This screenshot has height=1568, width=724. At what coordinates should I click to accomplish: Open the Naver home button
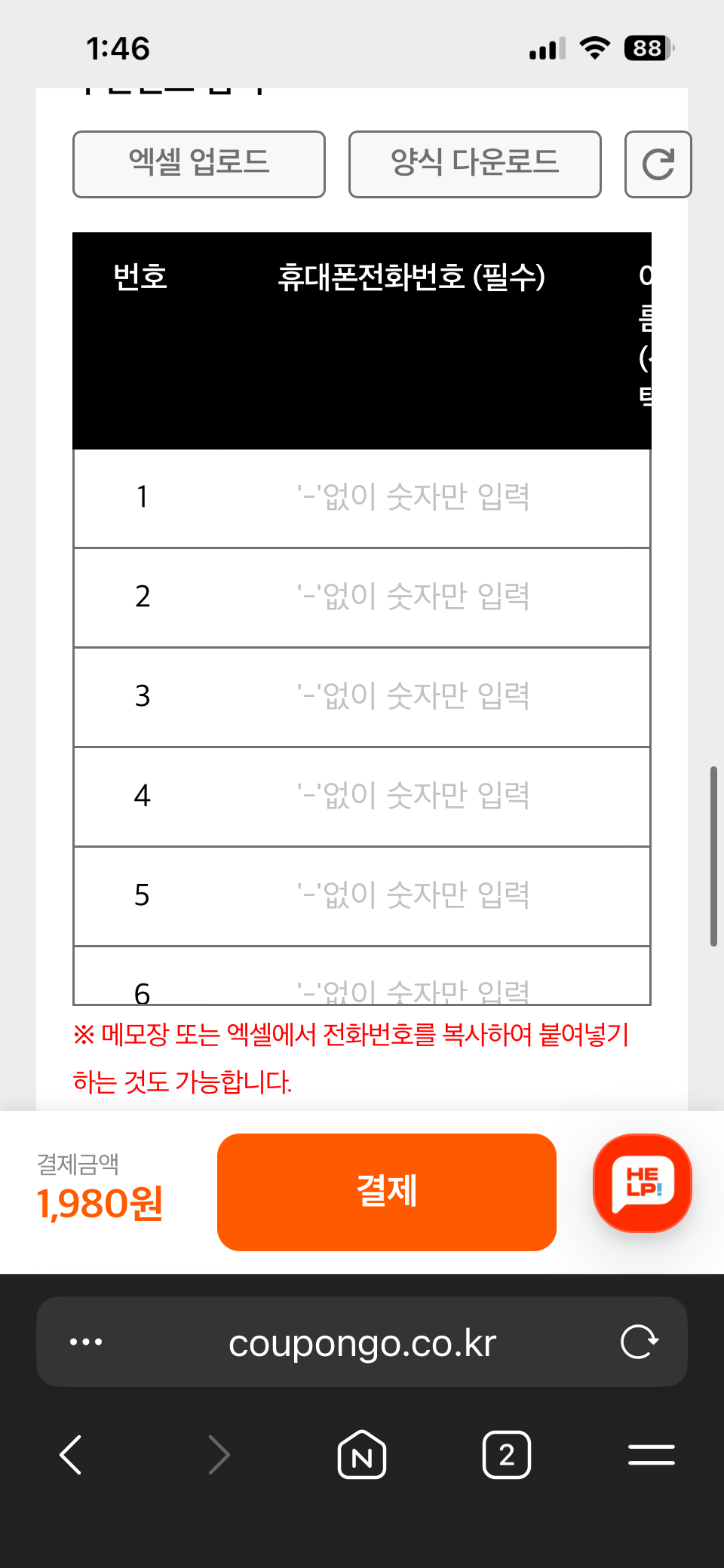point(362,1454)
